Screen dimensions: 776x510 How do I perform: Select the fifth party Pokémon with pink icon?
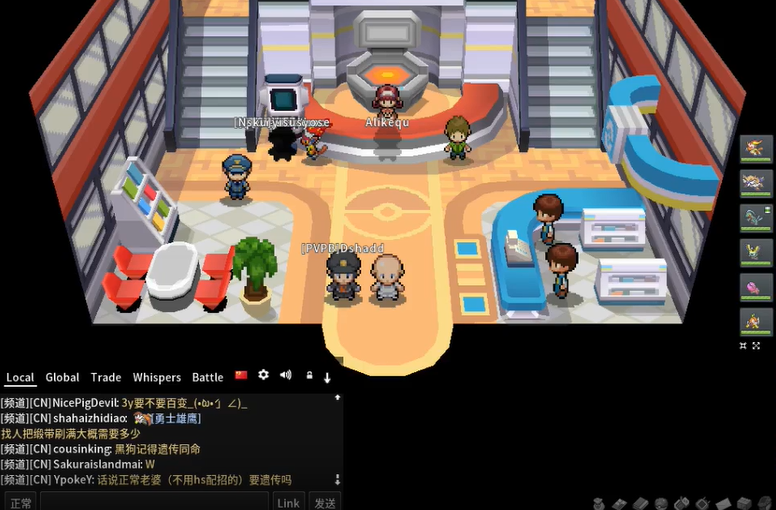[x=756, y=287]
